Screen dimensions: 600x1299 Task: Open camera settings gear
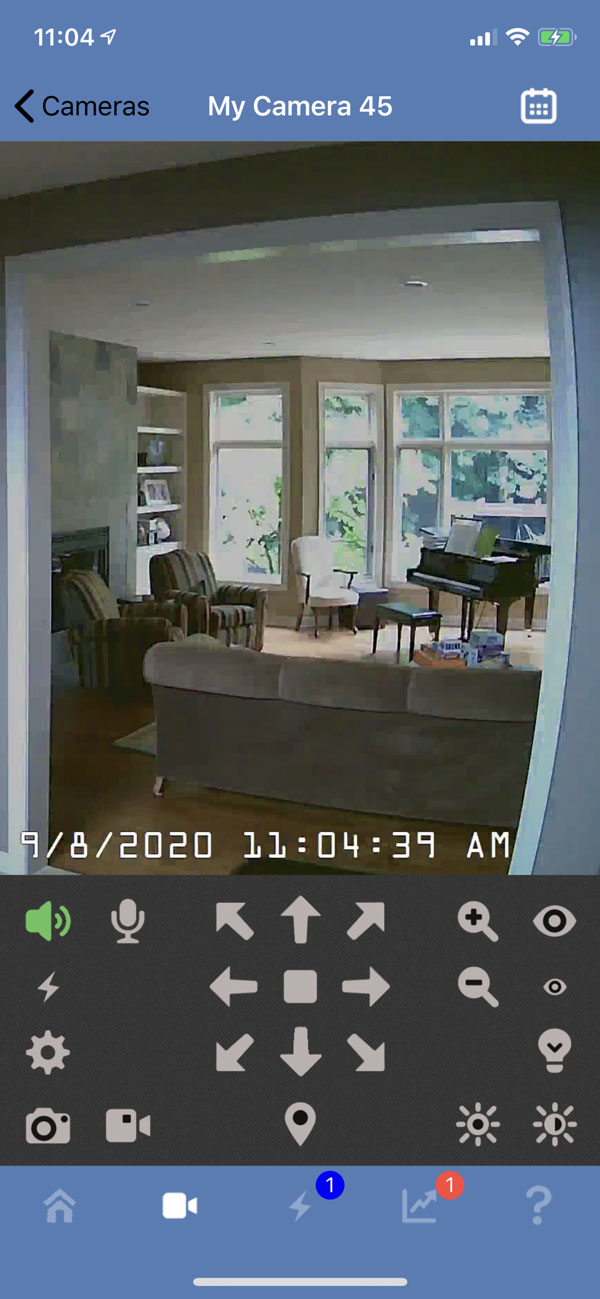[x=48, y=1054]
